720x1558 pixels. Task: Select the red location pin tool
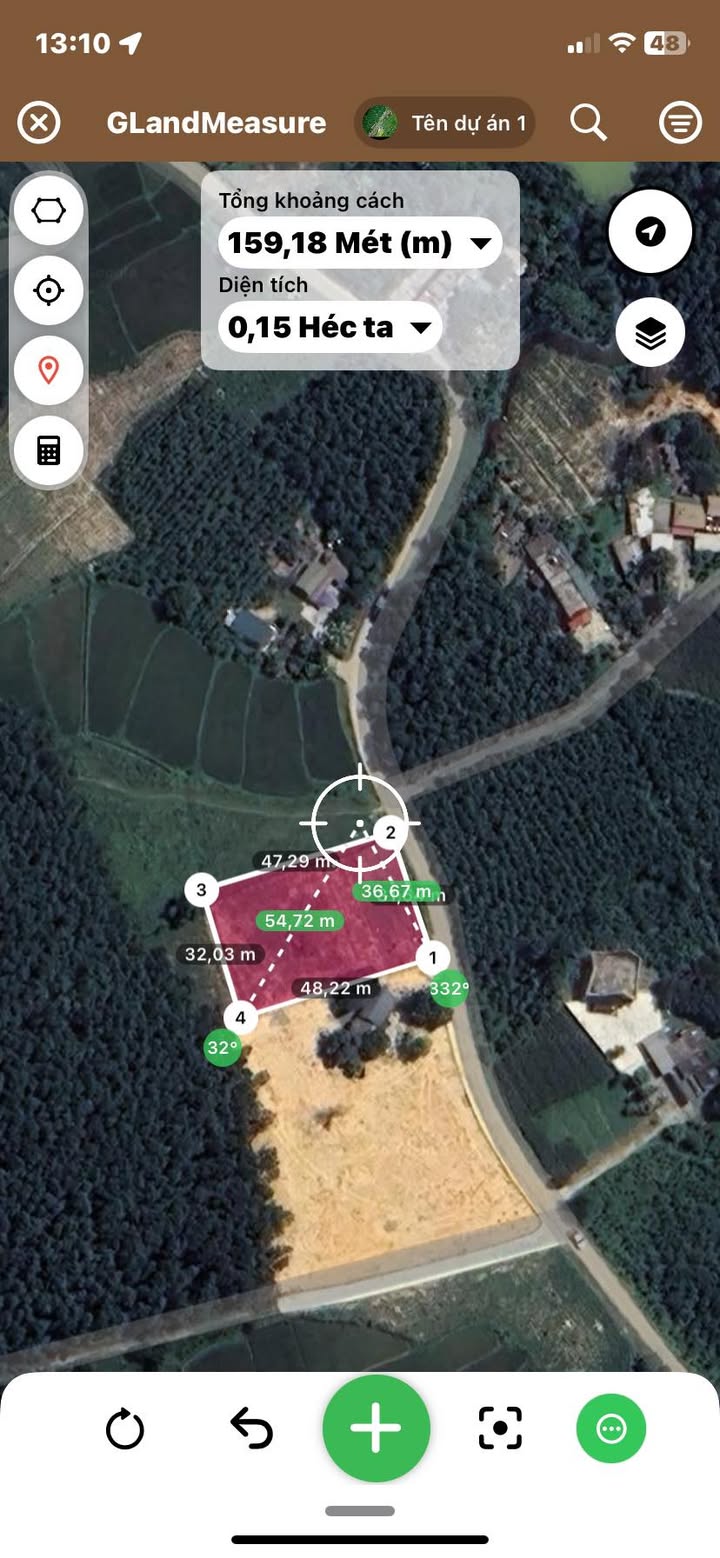[48, 371]
